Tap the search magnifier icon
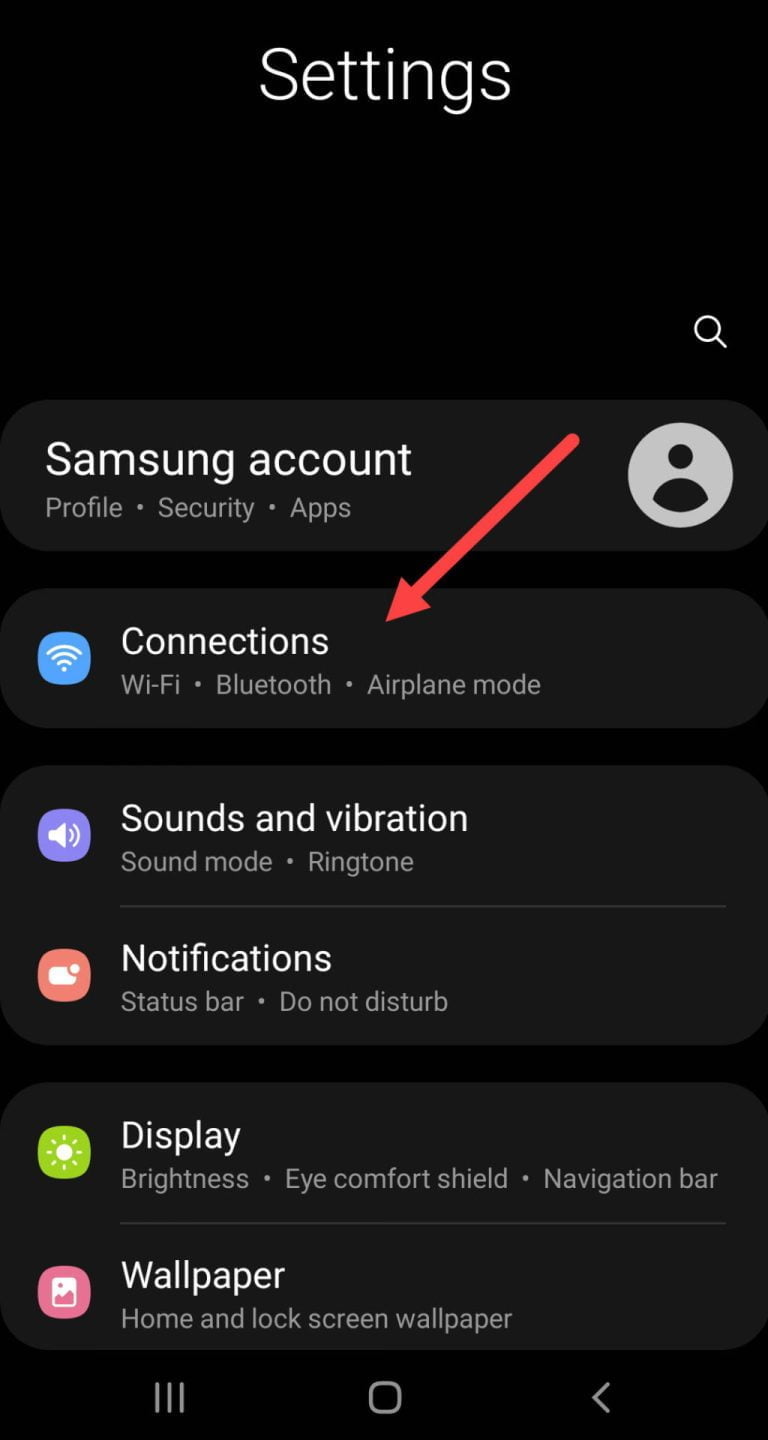Image resolution: width=768 pixels, height=1440 pixels. click(x=710, y=331)
